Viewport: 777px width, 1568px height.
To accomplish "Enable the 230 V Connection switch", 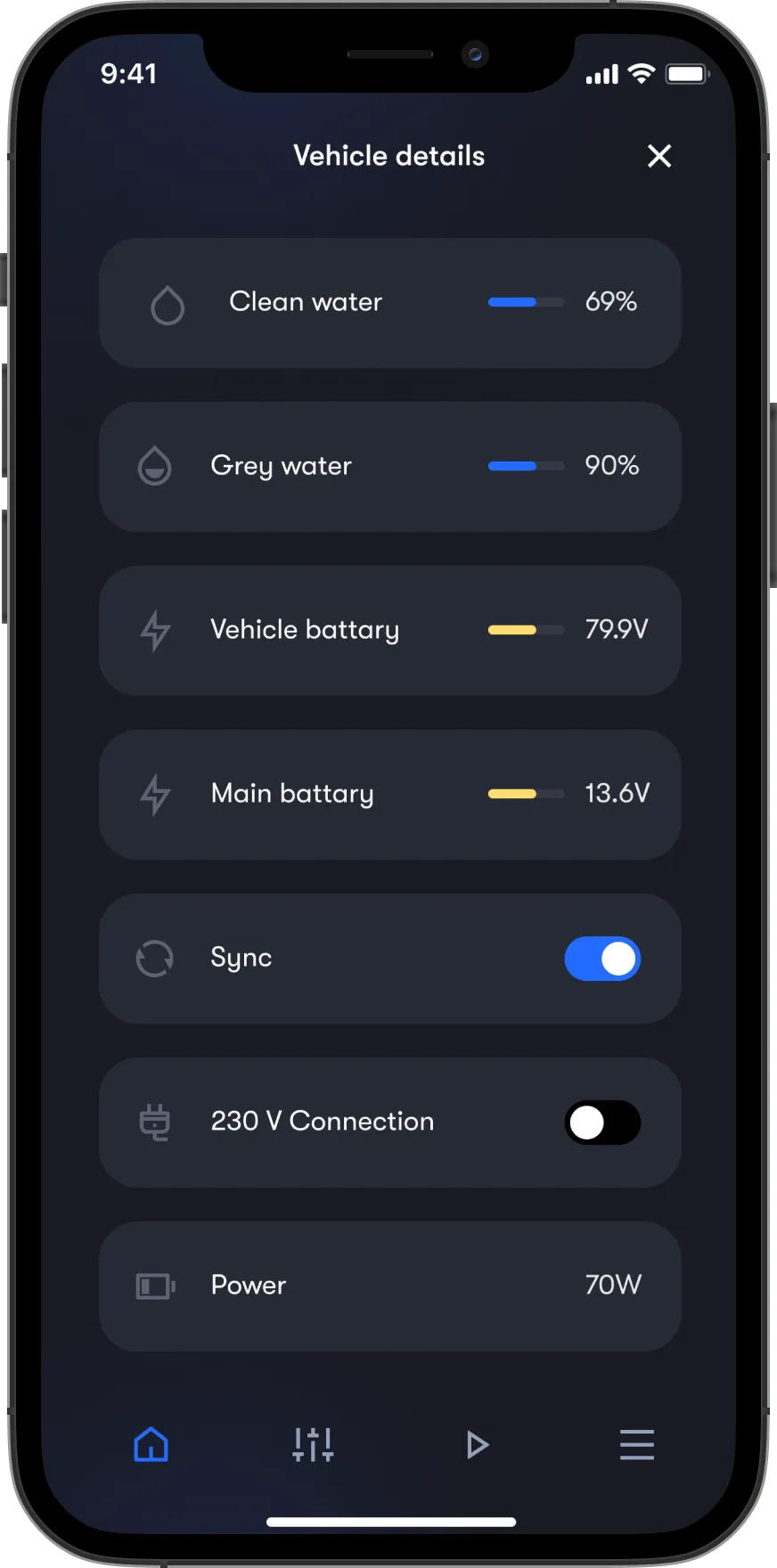I will (x=602, y=1123).
